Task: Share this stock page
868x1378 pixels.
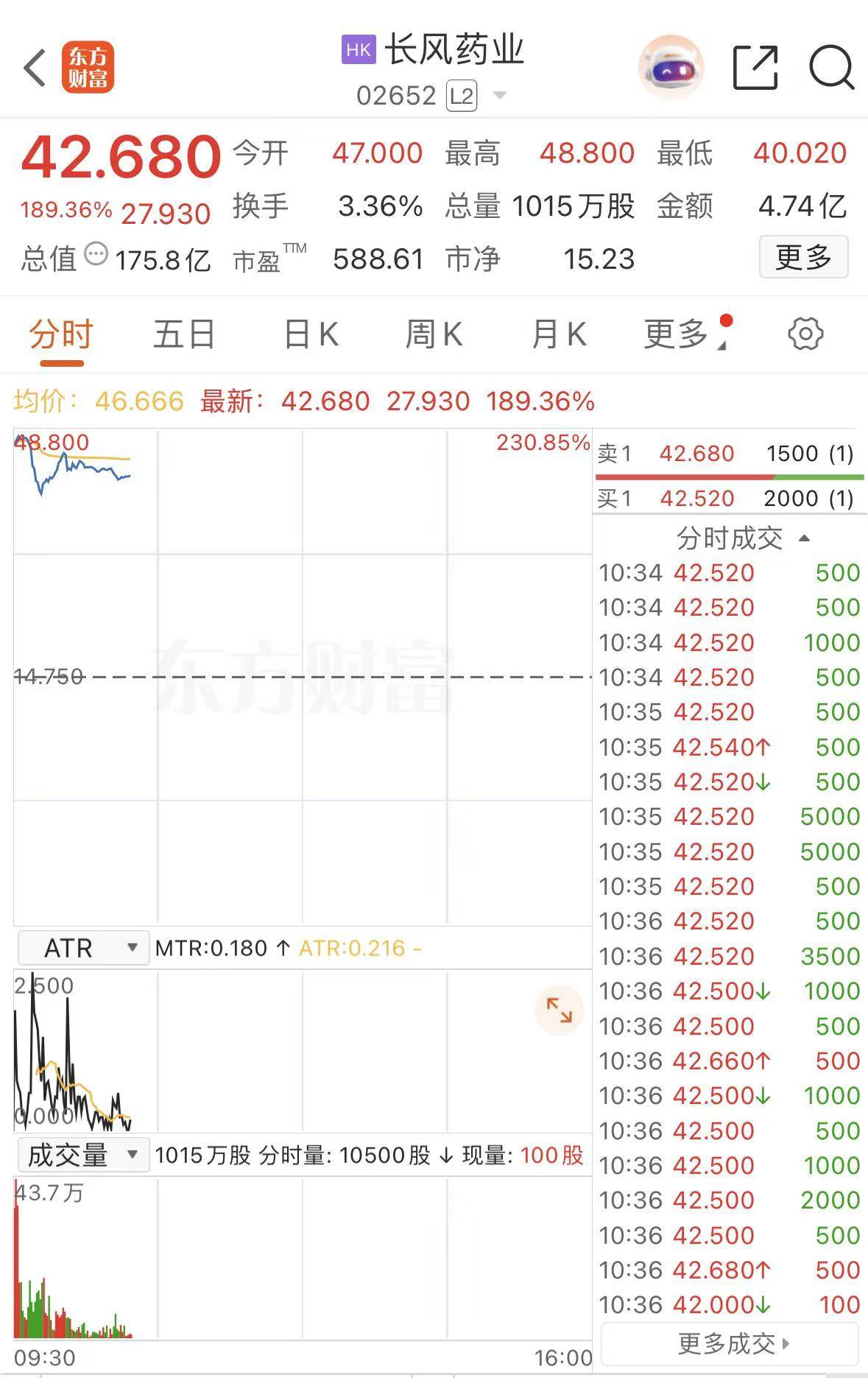Action: pyautogui.click(x=755, y=68)
